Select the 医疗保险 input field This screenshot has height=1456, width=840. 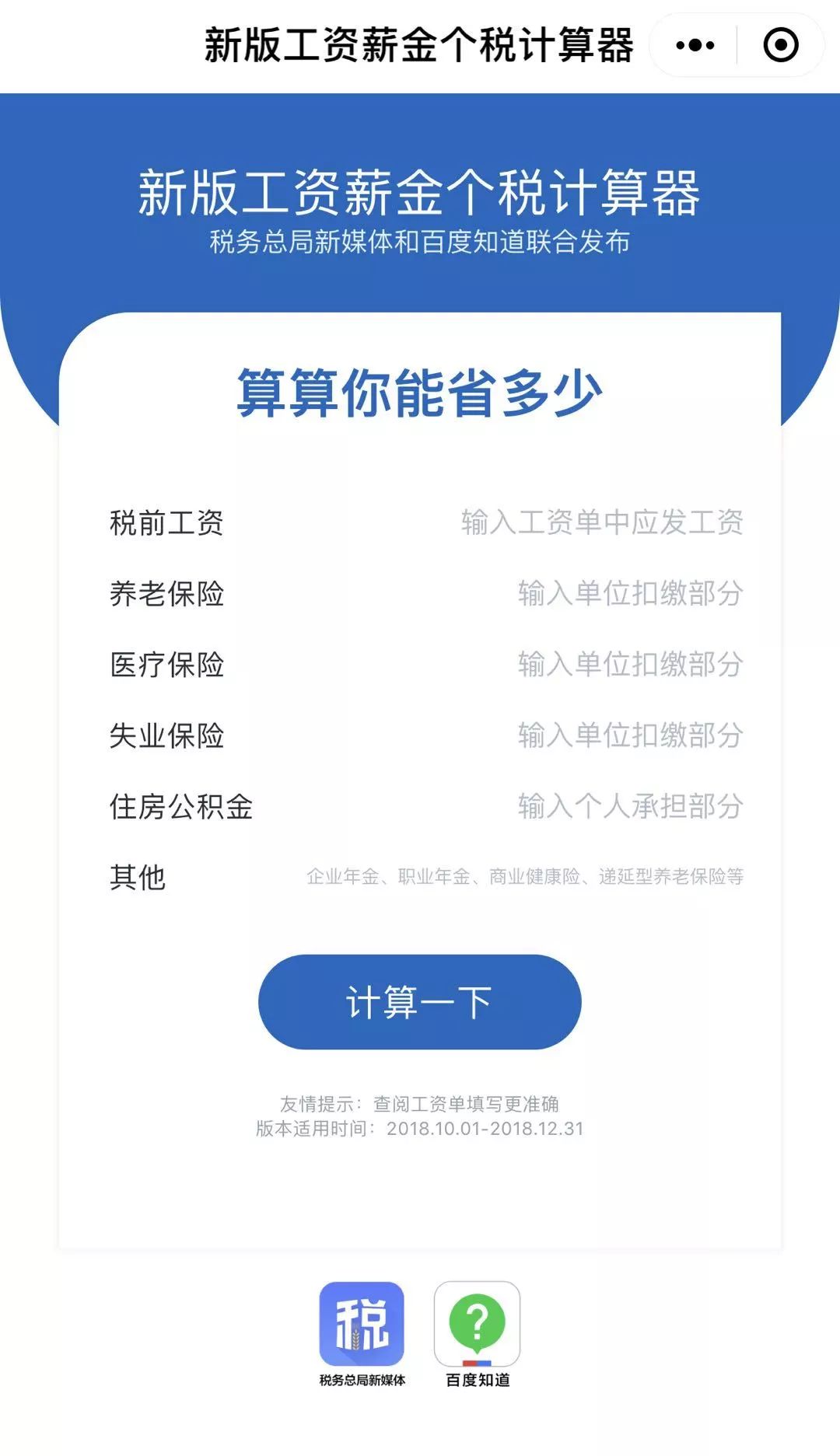(x=629, y=665)
